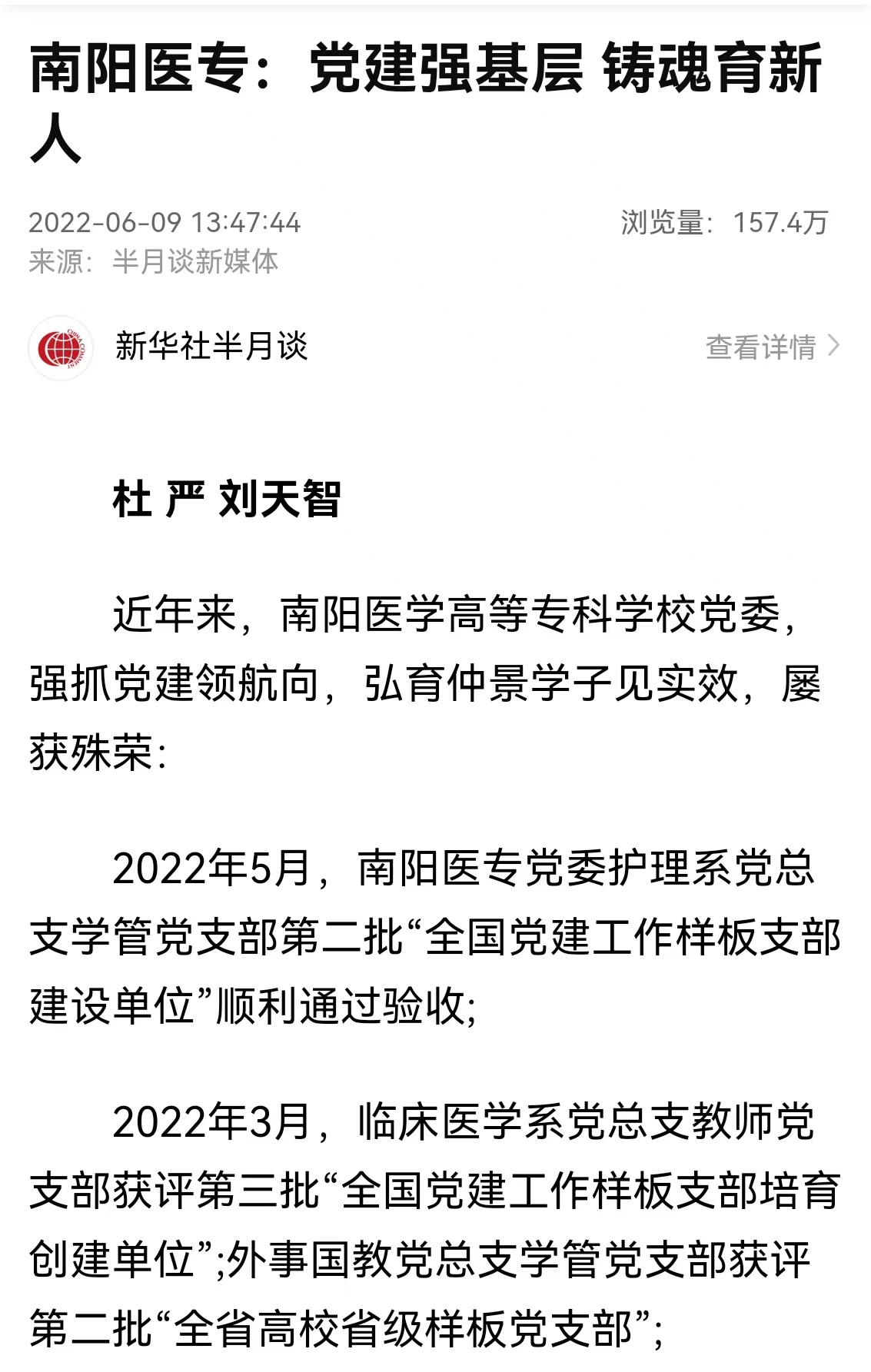The width and height of the screenshot is (871, 1372).
Task: Open 查看详情 for the publisher
Action: pyautogui.click(x=771, y=347)
